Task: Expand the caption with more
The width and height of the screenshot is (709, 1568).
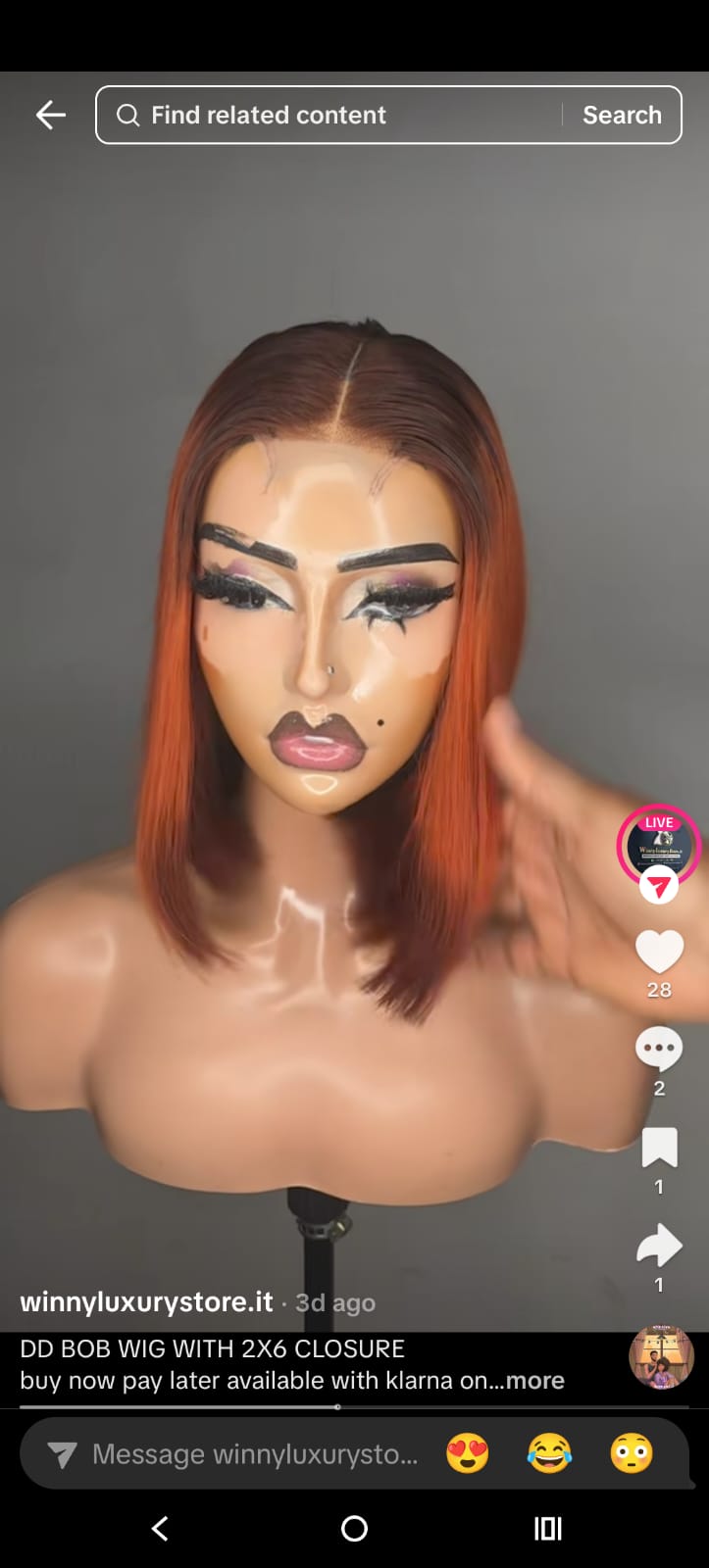Action: [x=534, y=1381]
